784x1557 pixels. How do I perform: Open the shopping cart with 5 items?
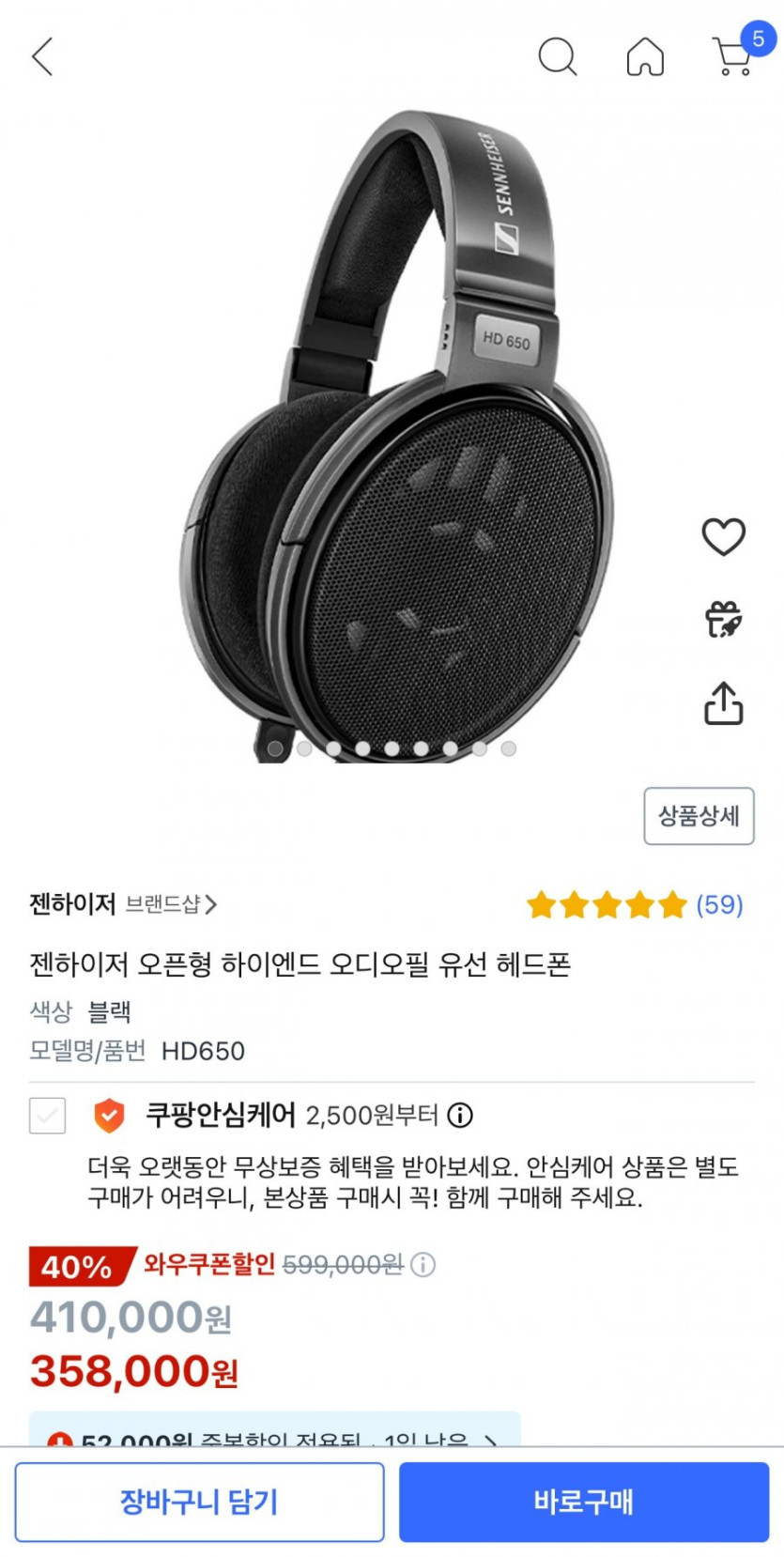pos(733,57)
